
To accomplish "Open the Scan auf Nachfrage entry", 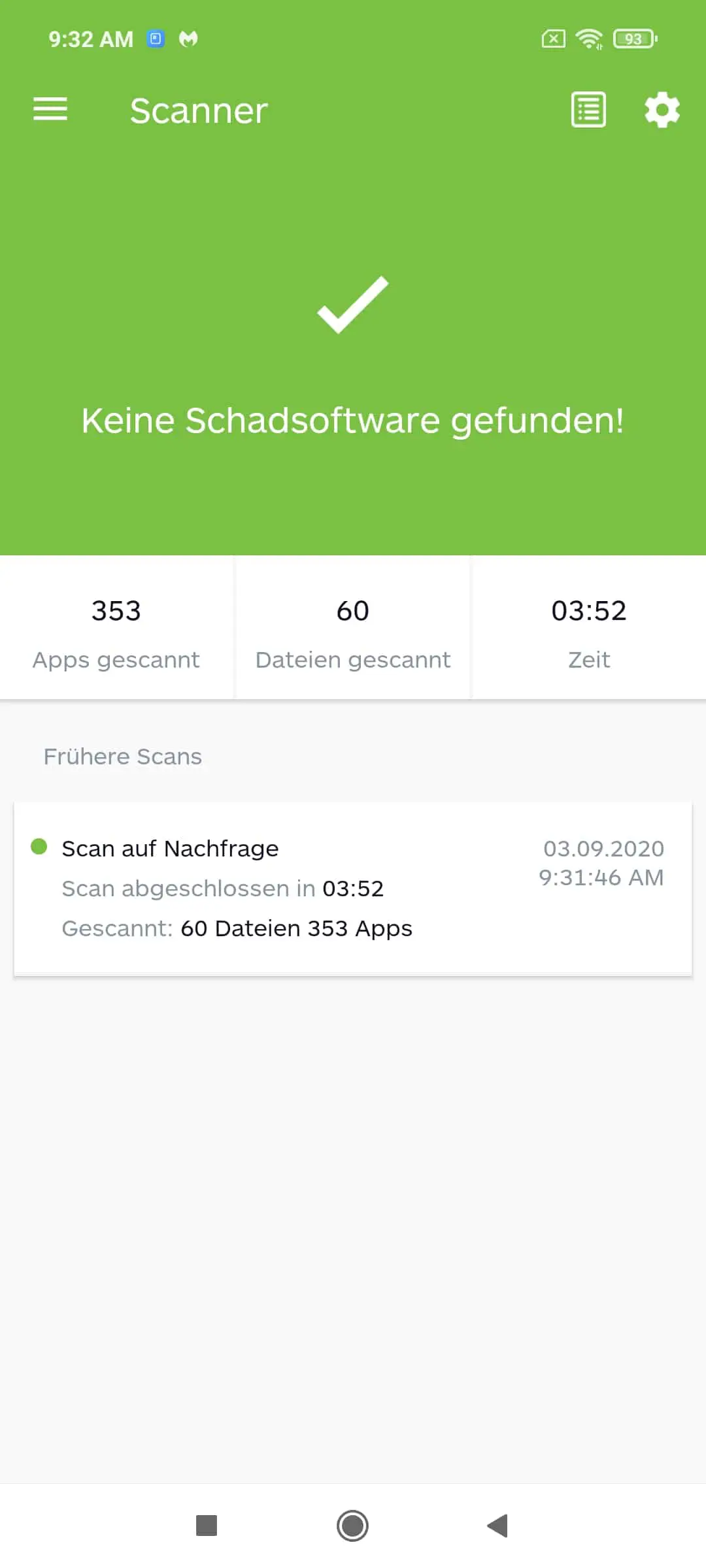I will (x=353, y=889).
